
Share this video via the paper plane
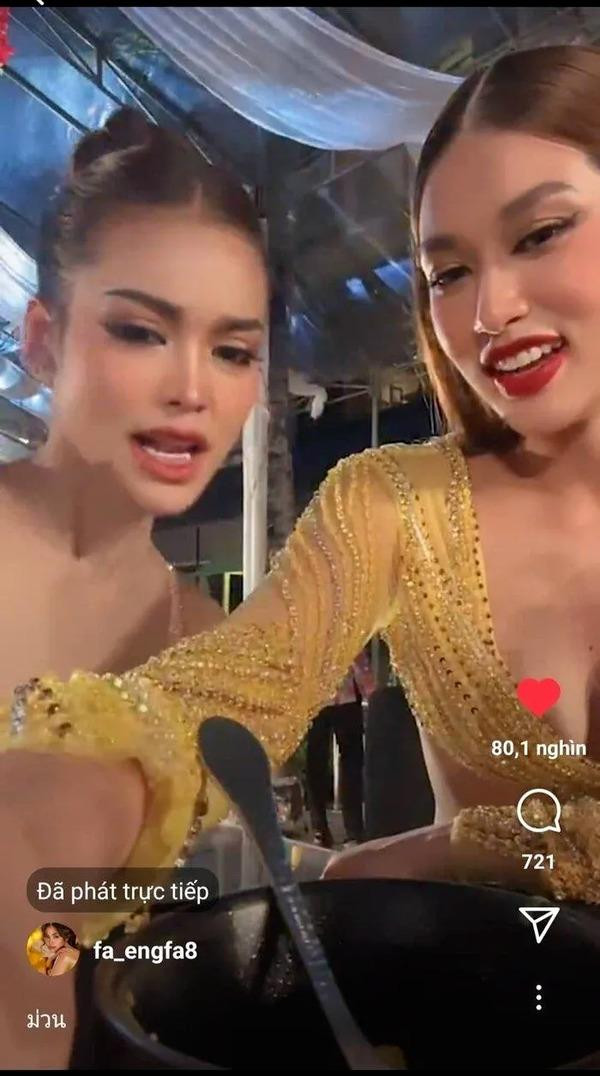(x=539, y=923)
